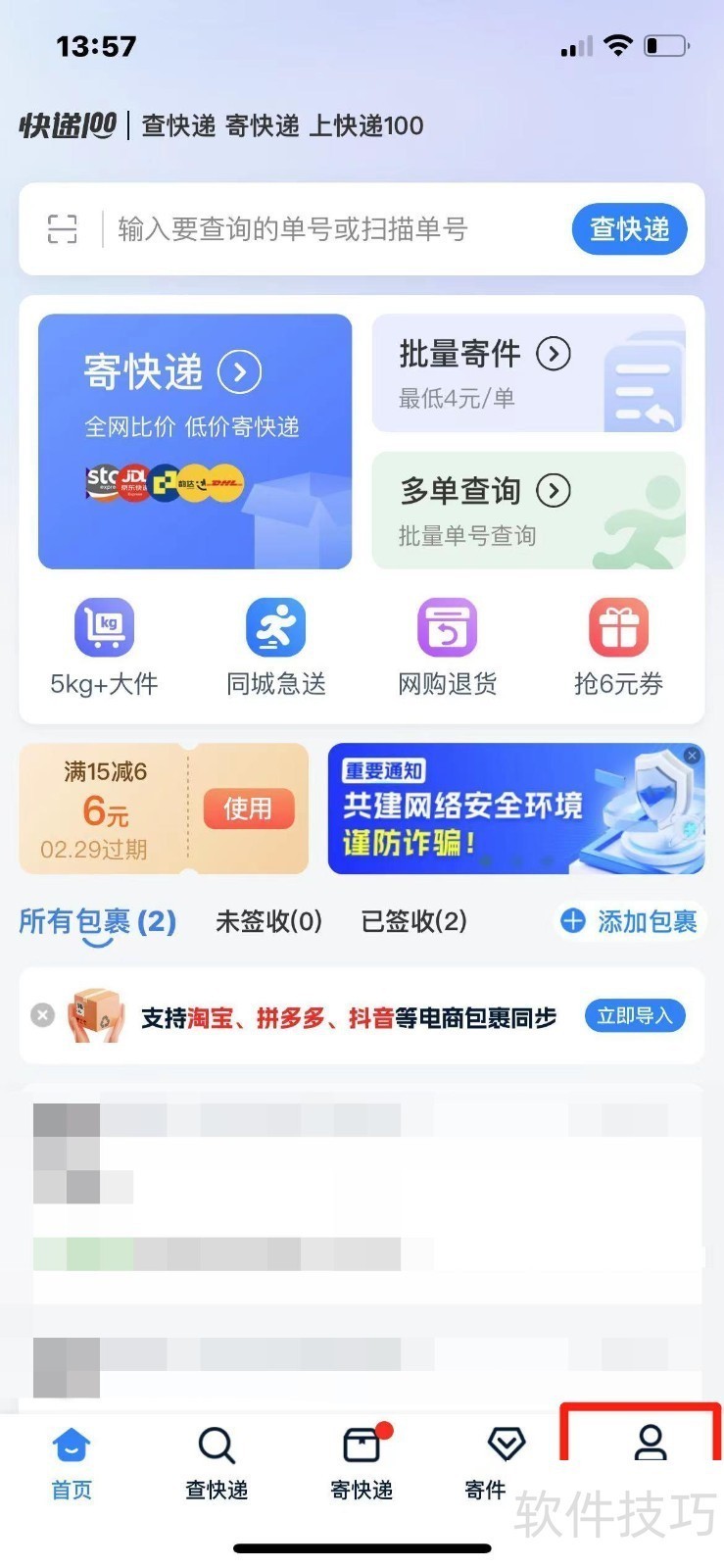Image resolution: width=724 pixels, height=1568 pixels.
Task: Expand 多单查询 with the circular arrow
Action: (x=555, y=490)
